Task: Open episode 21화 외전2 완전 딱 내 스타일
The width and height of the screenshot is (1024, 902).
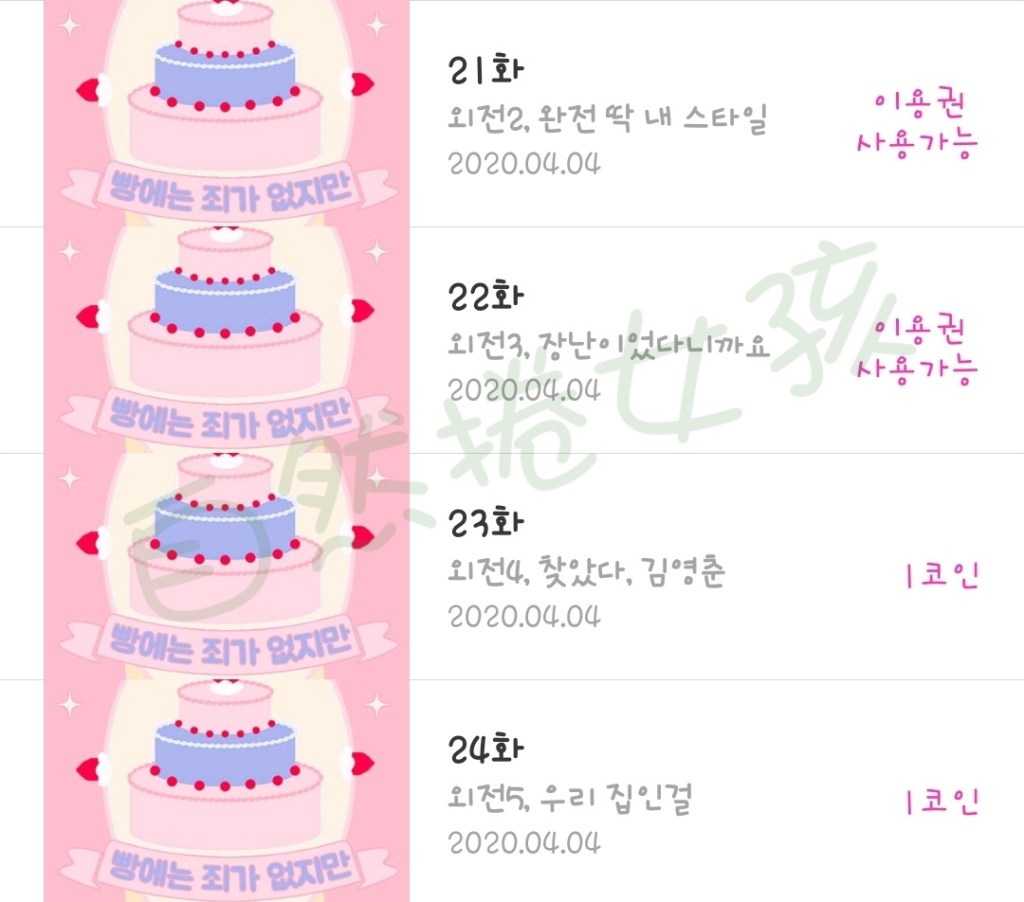Action: [x=607, y=118]
